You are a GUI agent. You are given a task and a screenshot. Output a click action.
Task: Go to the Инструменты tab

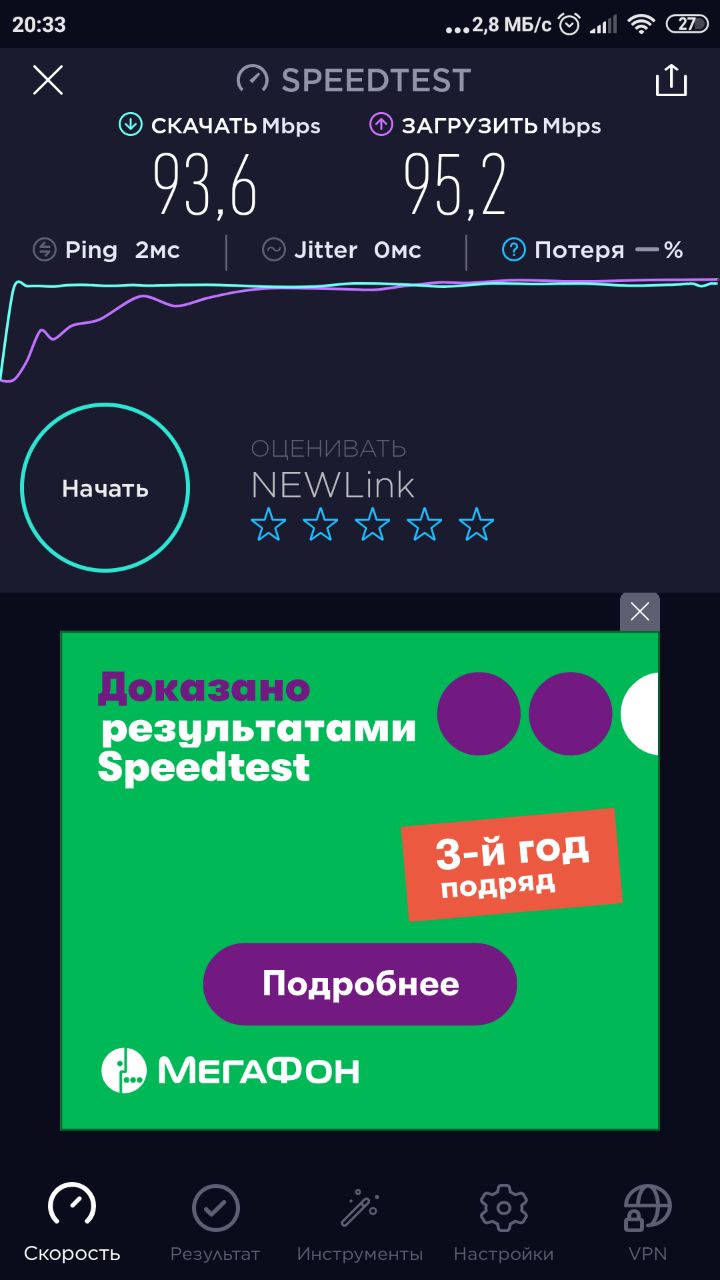click(360, 1223)
